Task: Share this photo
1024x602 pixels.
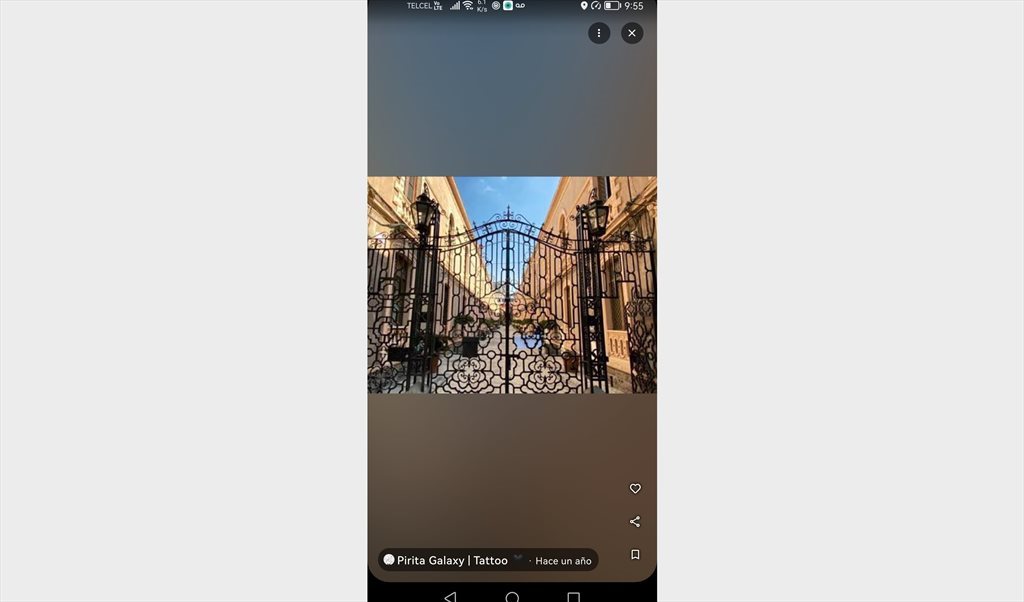Action: click(635, 522)
